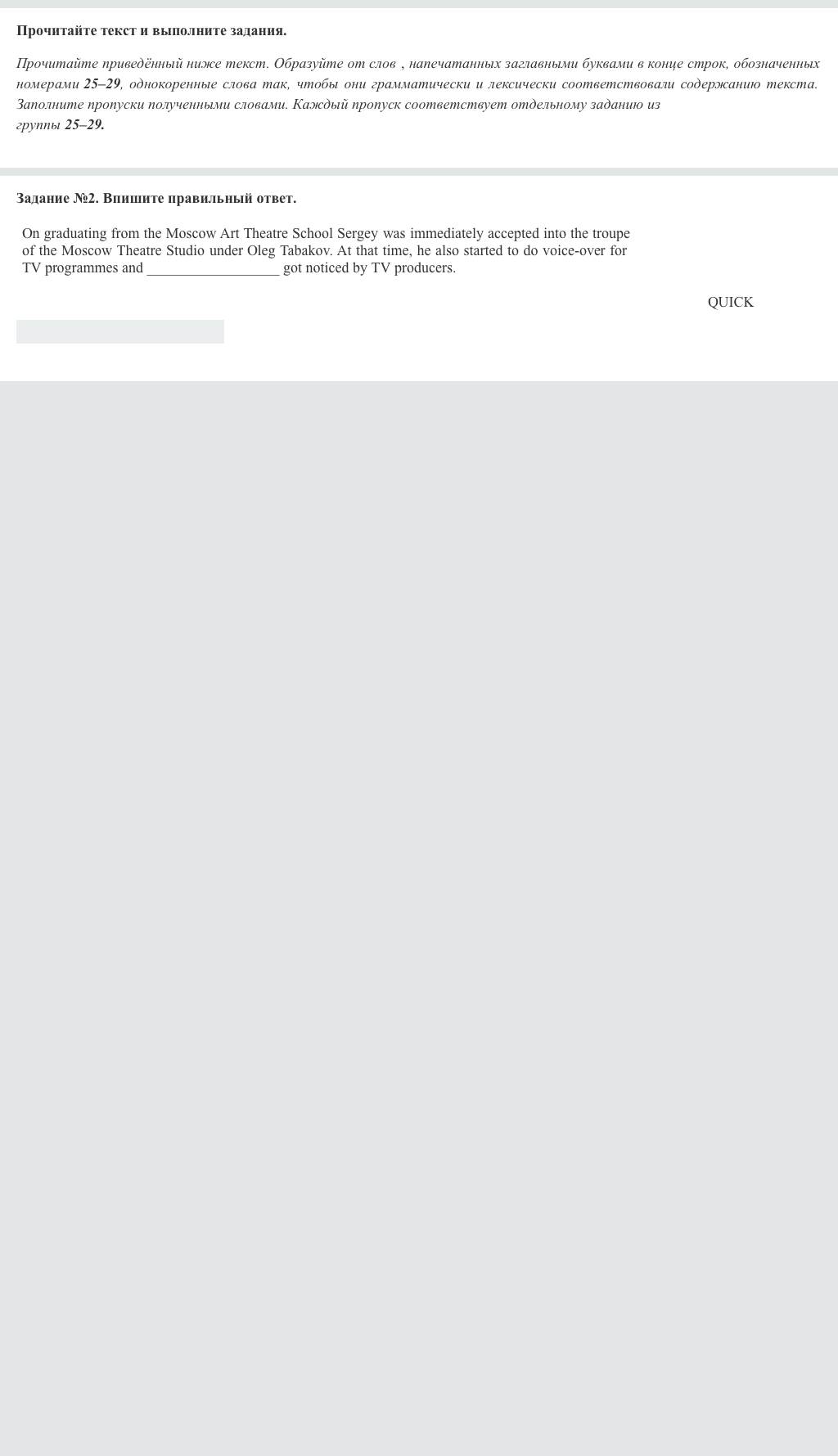The height and width of the screenshot is (1456, 838).
Task: Tap the answer input field for Задание №2
Action: point(120,331)
